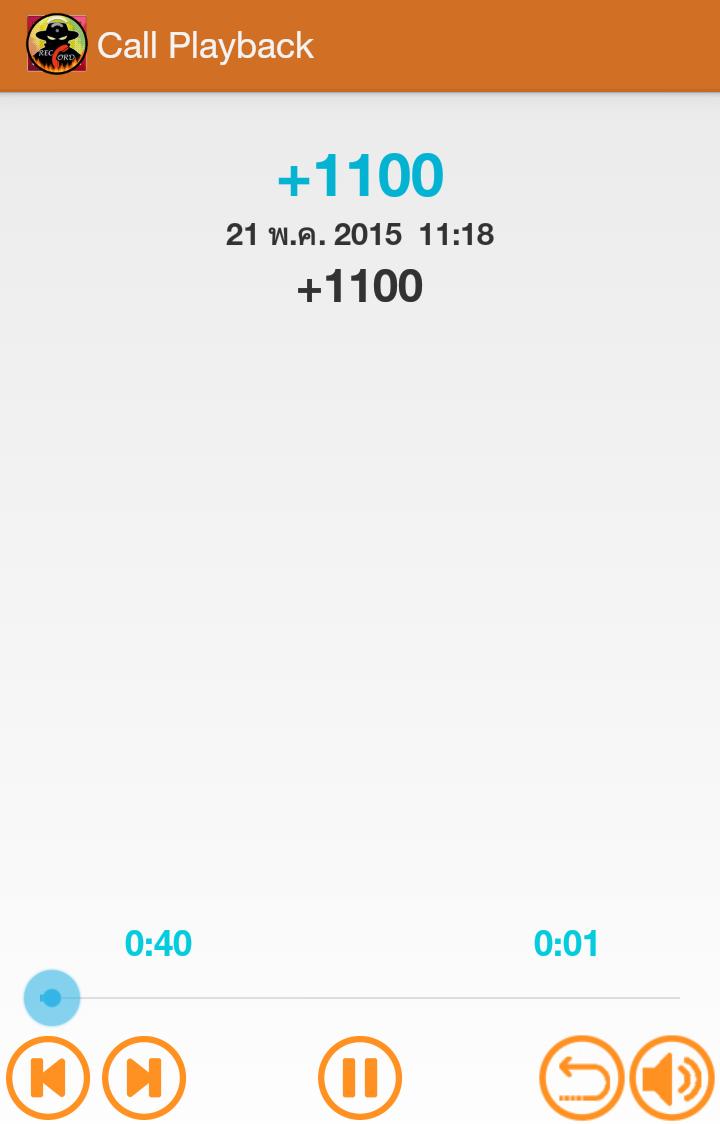Screen dimensions: 720x1124
Task: Tap the speaker volume button
Action: click(672, 1078)
